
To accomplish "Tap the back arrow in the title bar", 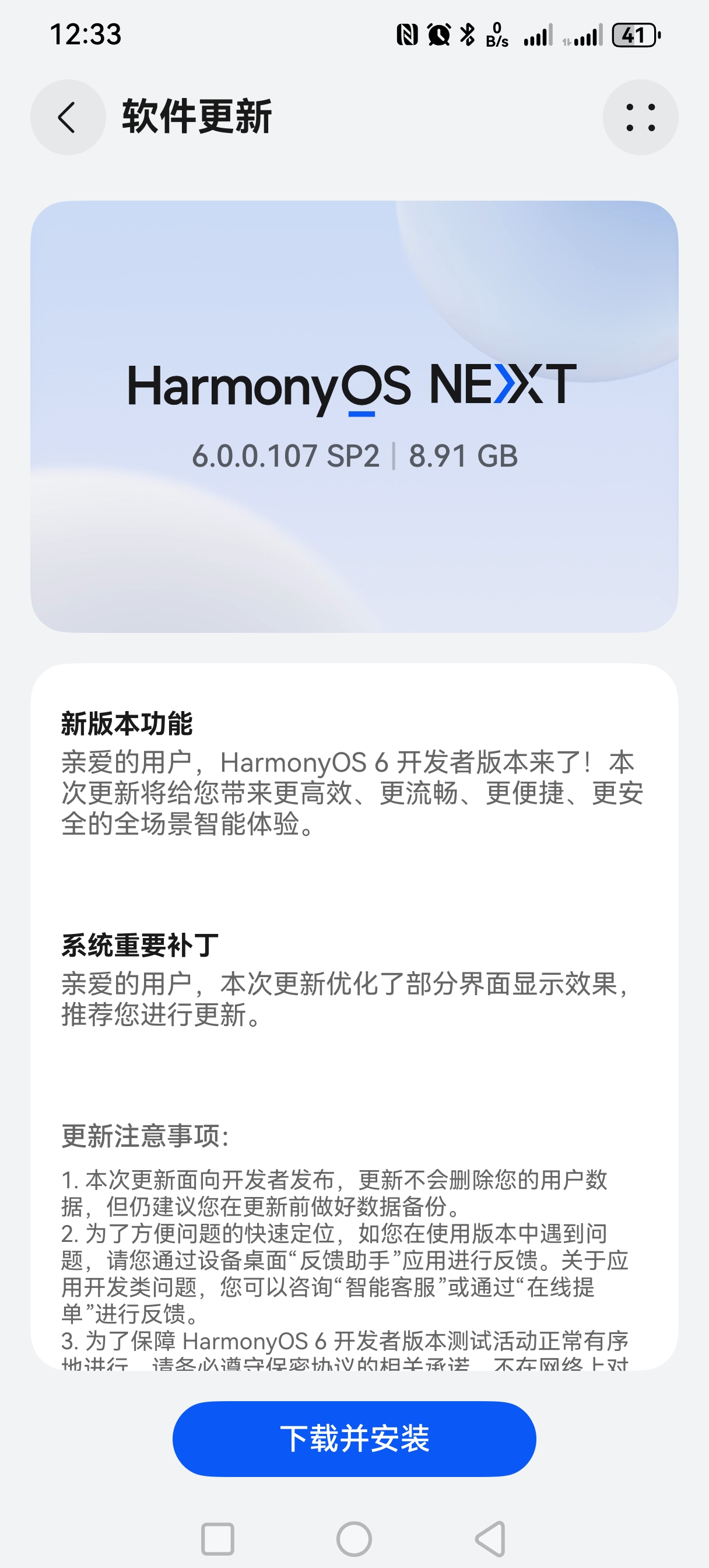I will coord(67,117).
